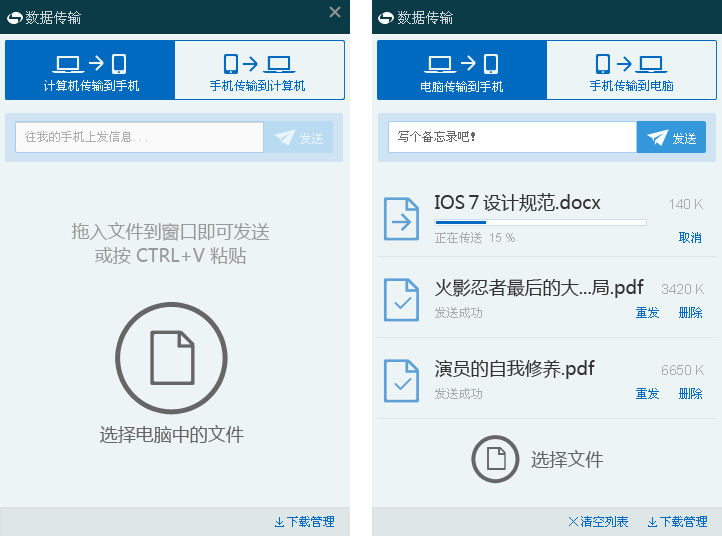Close the 数据传输 window with the X
The image size is (722, 536).
pos(335,12)
